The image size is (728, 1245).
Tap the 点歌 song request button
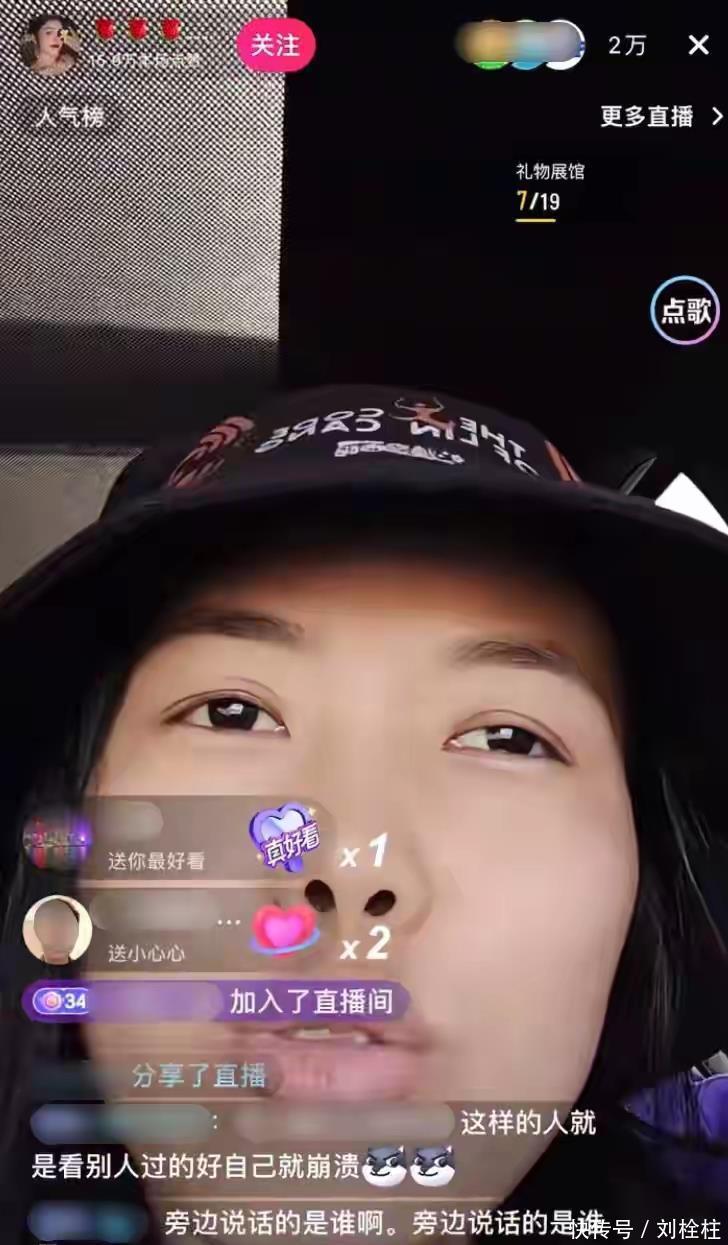pos(685,311)
